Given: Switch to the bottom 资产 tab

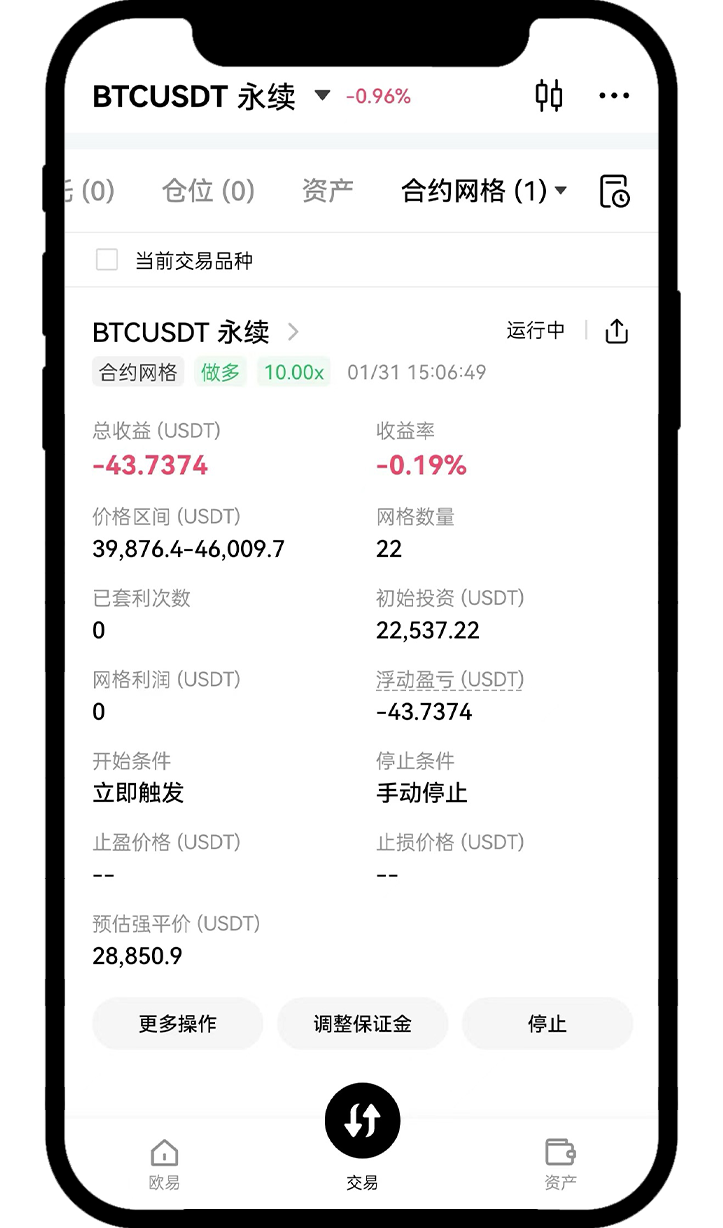Looking at the screenshot, I should tap(560, 1163).
